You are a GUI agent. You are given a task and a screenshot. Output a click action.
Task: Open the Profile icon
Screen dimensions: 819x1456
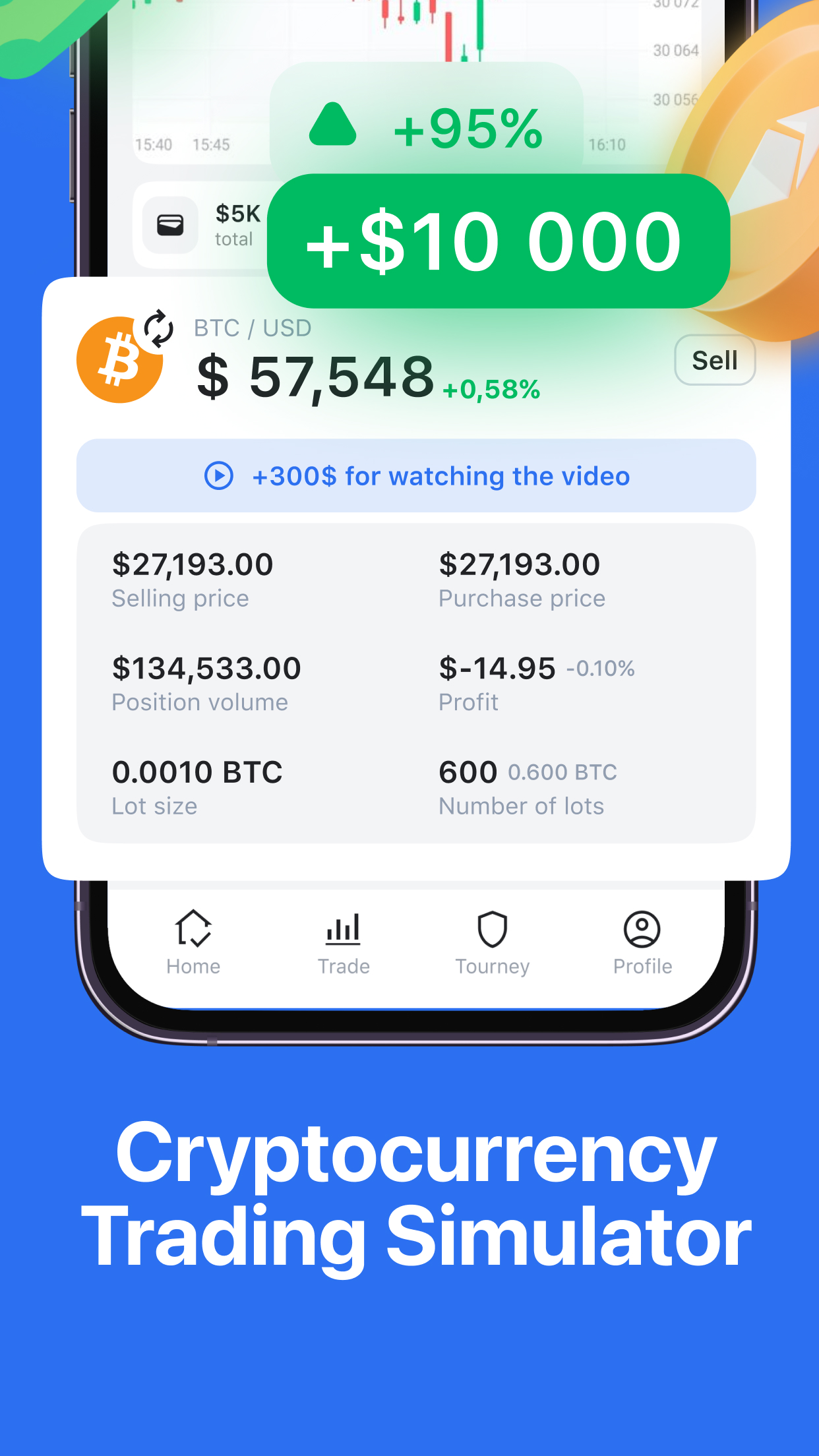(x=642, y=930)
